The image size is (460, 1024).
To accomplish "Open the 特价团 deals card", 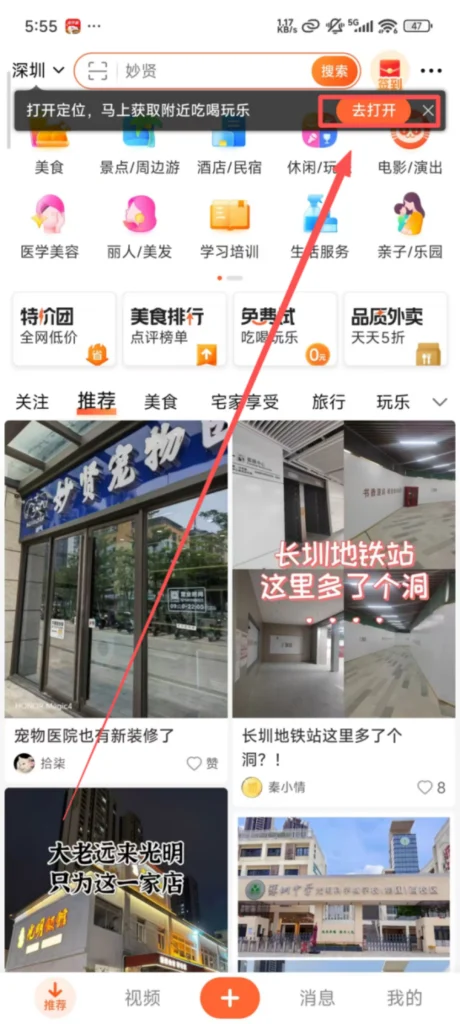I will pos(63,329).
